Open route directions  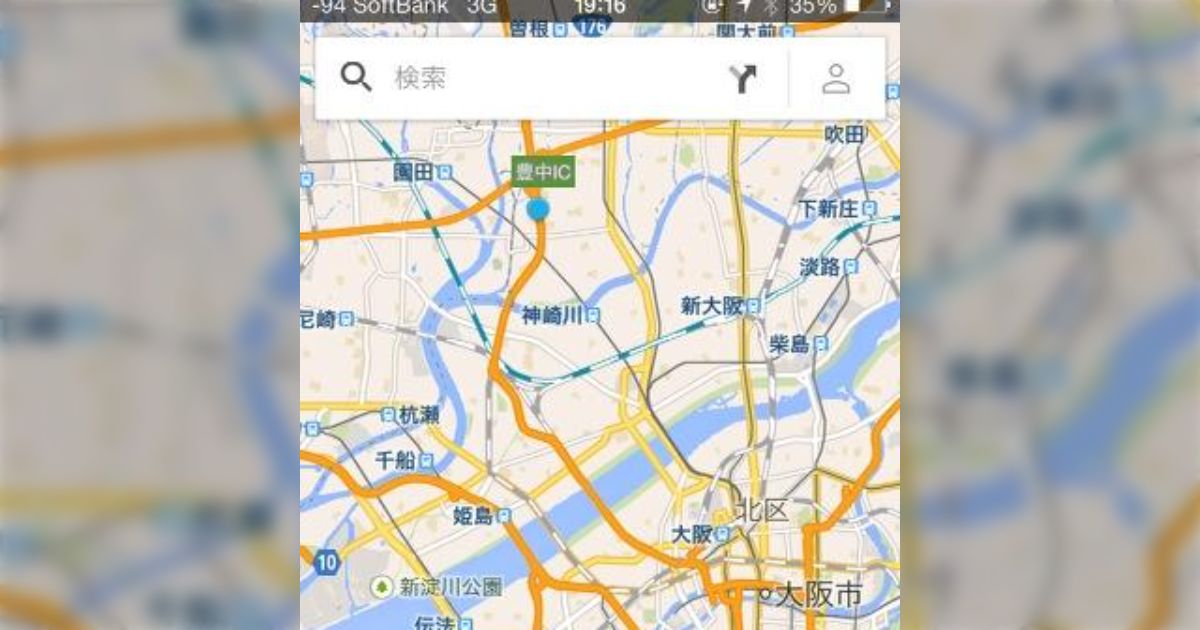pos(742,79)
